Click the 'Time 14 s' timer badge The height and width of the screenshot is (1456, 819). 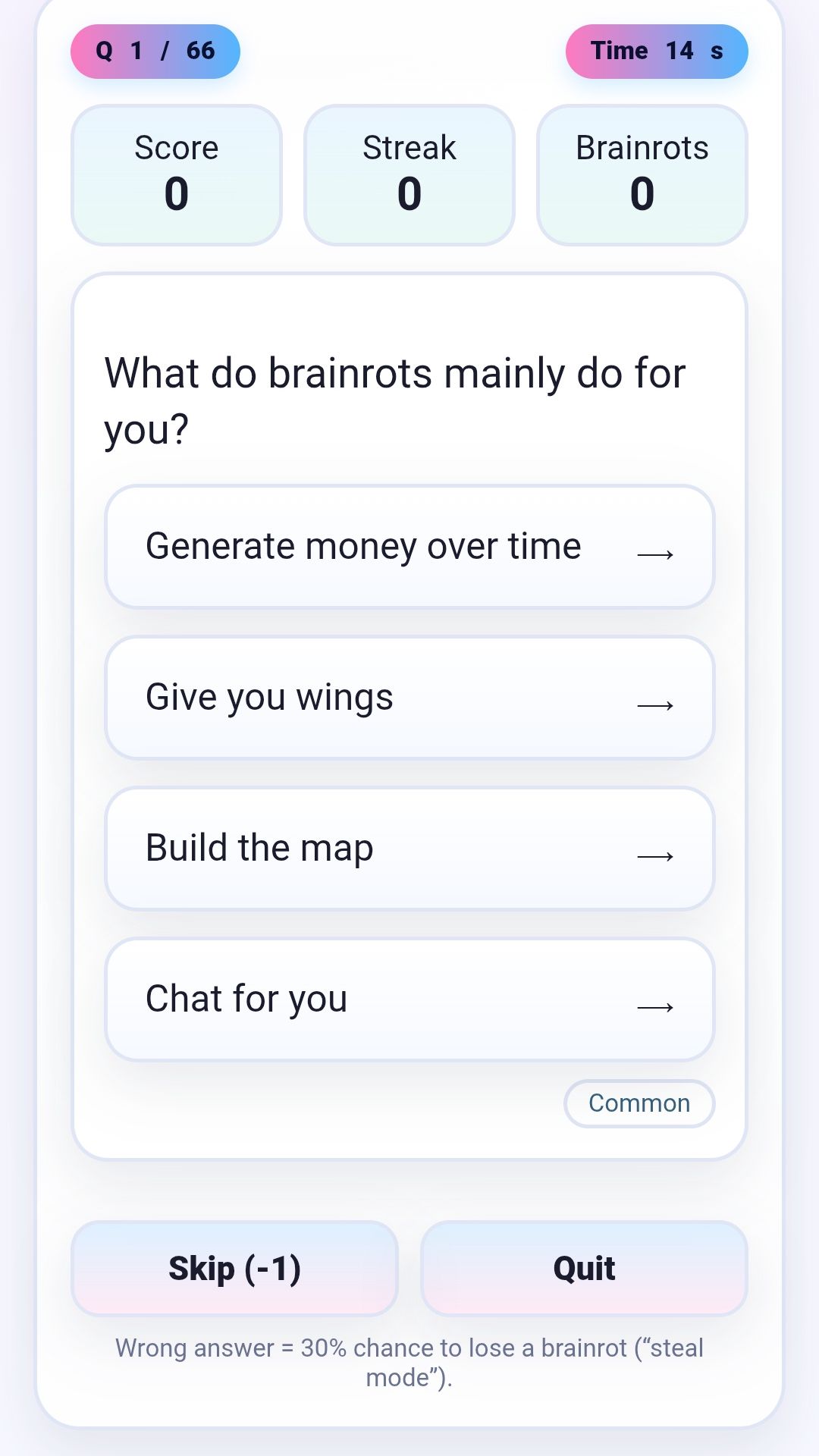click(x=657, y=51)
